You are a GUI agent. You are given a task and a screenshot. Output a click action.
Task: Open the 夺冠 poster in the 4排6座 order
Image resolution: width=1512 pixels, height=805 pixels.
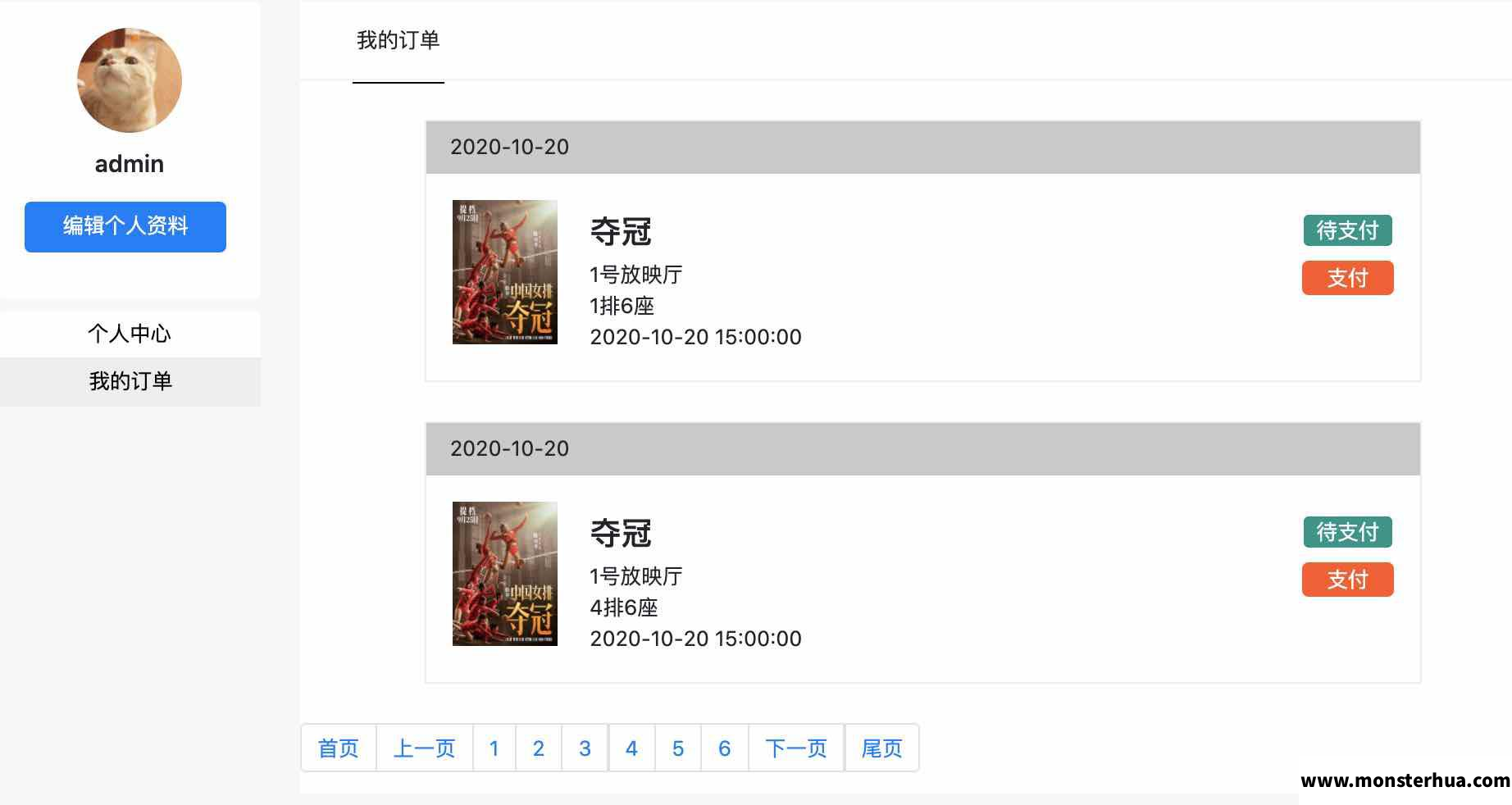pos(505,574)
